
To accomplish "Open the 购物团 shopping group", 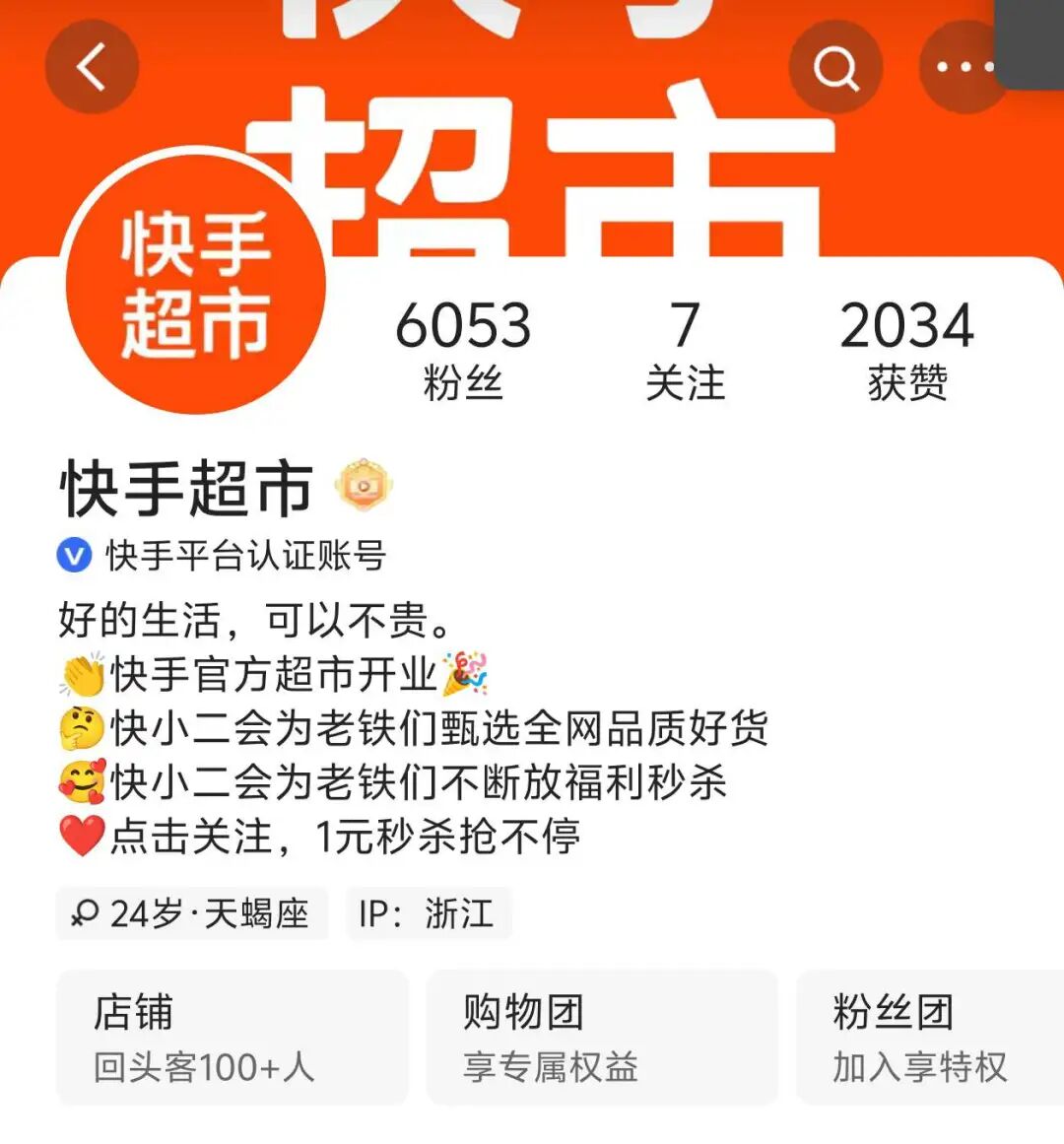I will click(x=601, y=1036).
